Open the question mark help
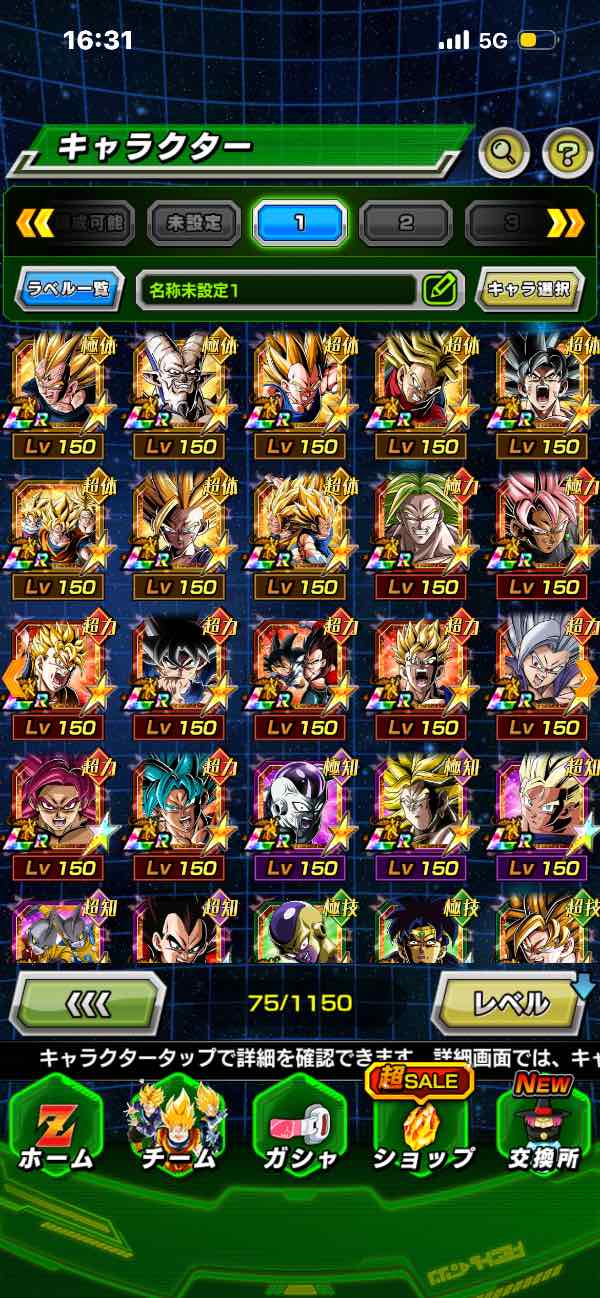Viewport: 600px width, 1298px height. tap(567, 153)
